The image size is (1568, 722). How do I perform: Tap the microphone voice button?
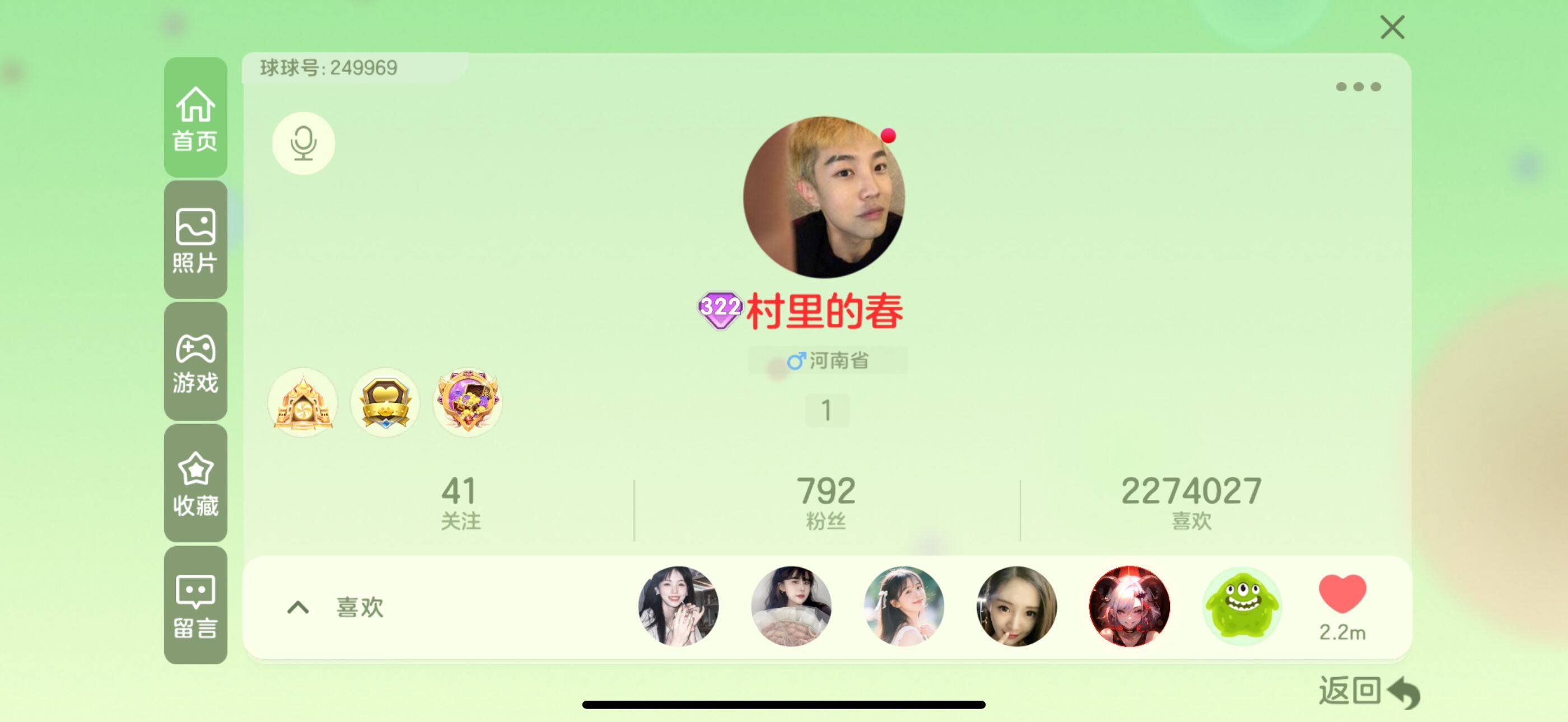pos(303,143)
